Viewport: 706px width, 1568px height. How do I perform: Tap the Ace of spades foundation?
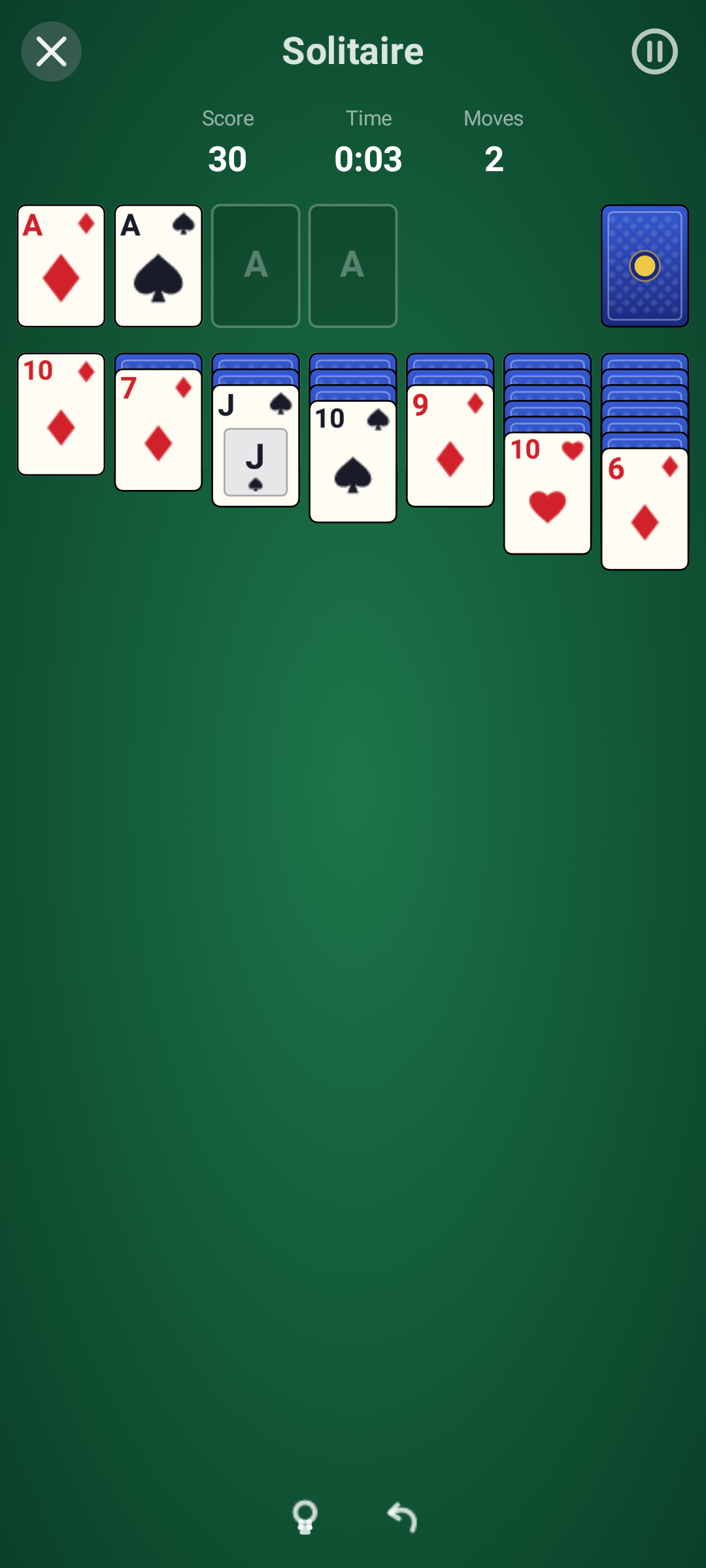click(158, 266)
